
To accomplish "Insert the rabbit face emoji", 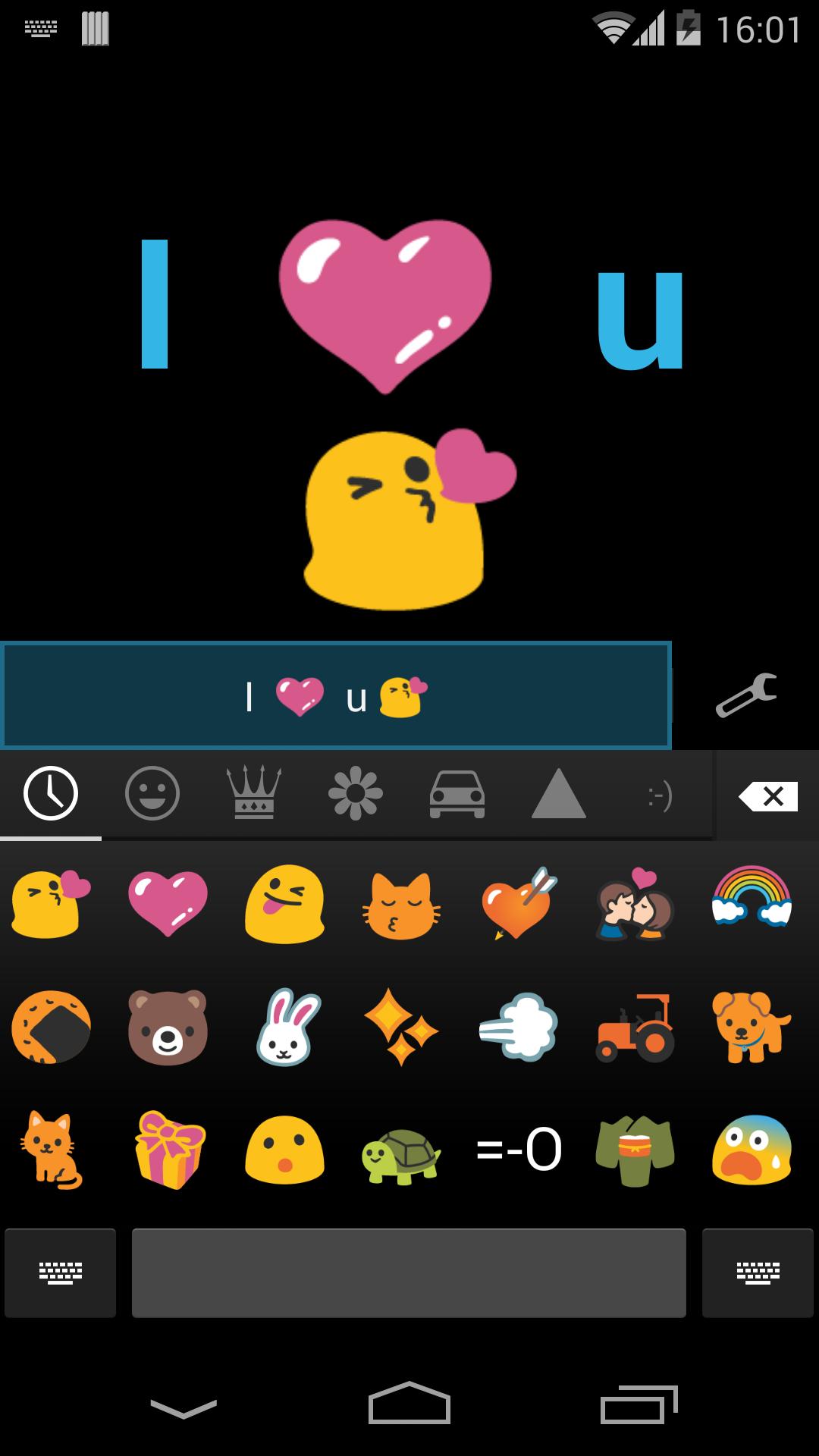I will [x=286, y=1026].
